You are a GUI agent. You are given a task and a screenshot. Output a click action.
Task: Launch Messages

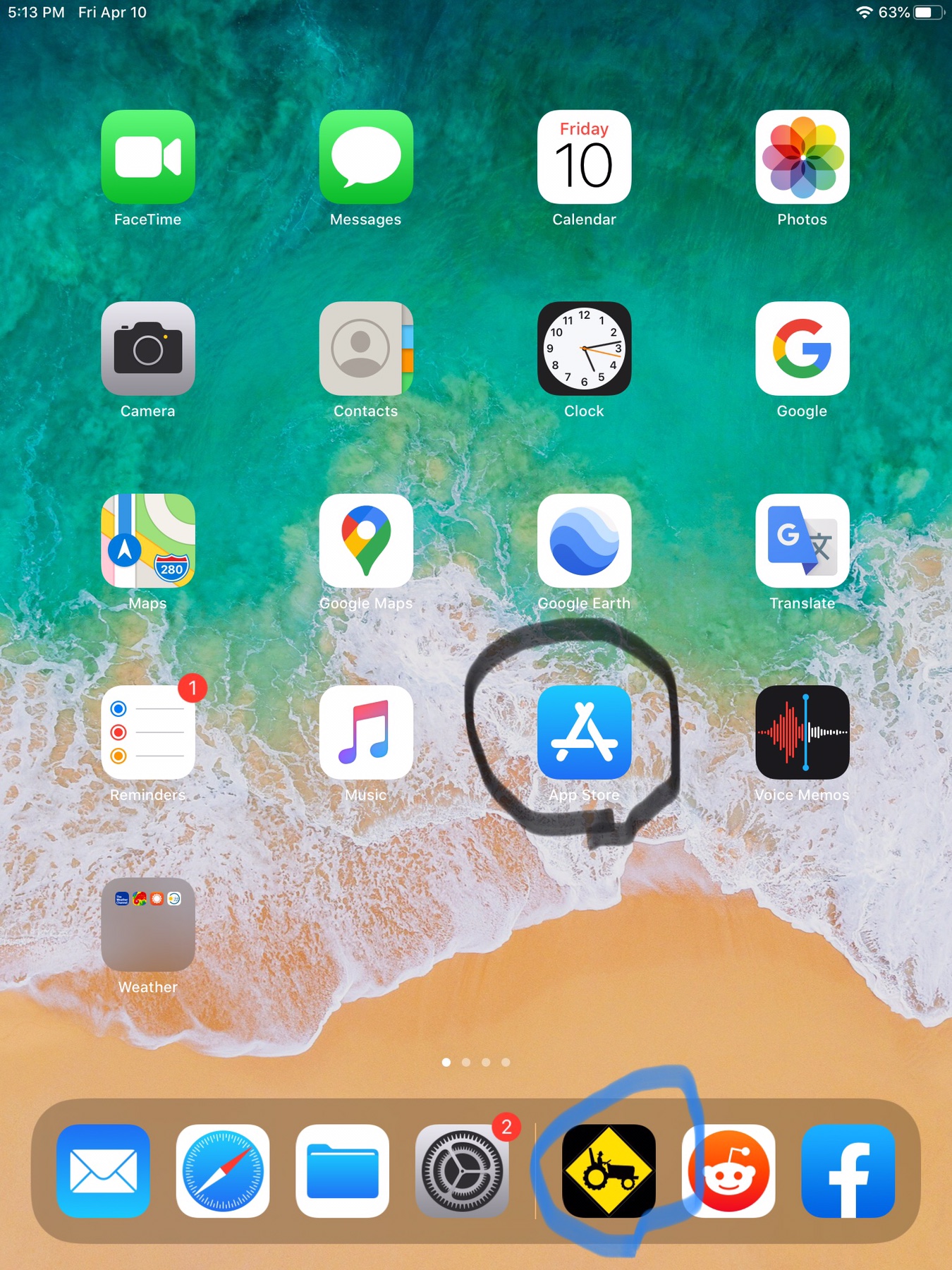366,157
